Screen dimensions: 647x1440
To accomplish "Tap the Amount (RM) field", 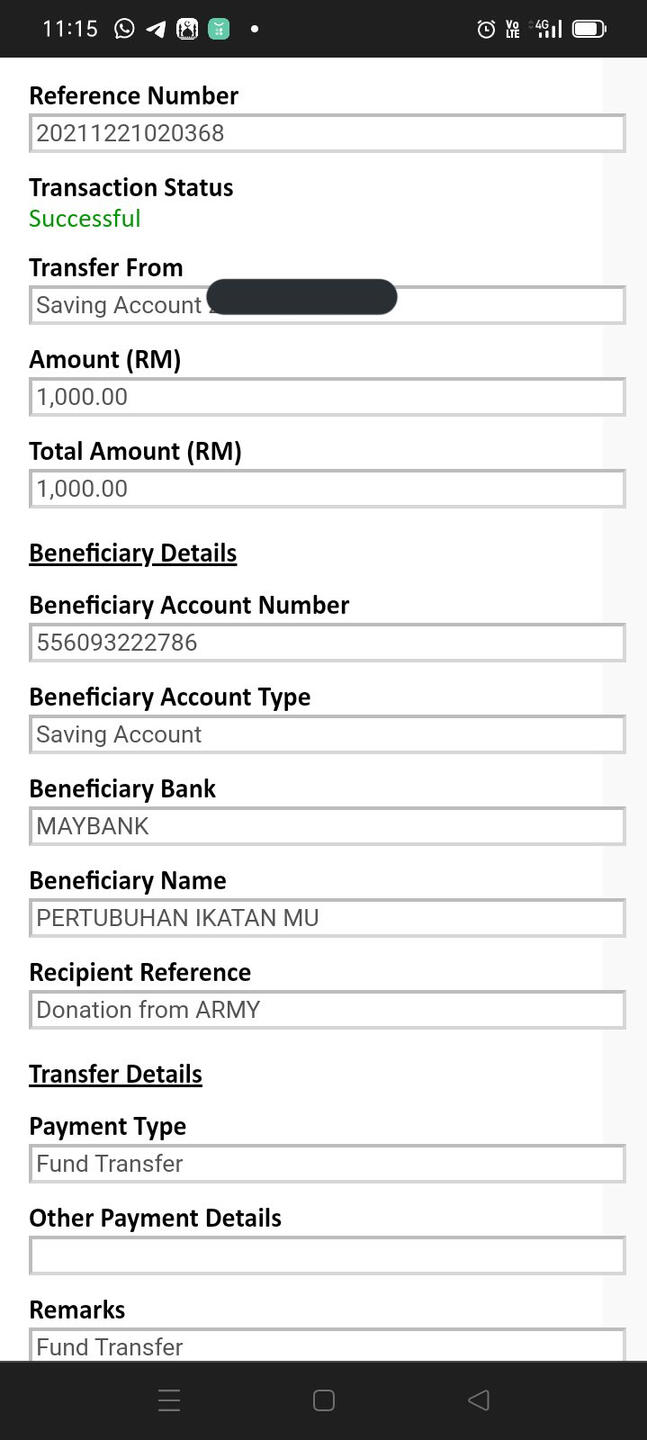I will (327, 397).
